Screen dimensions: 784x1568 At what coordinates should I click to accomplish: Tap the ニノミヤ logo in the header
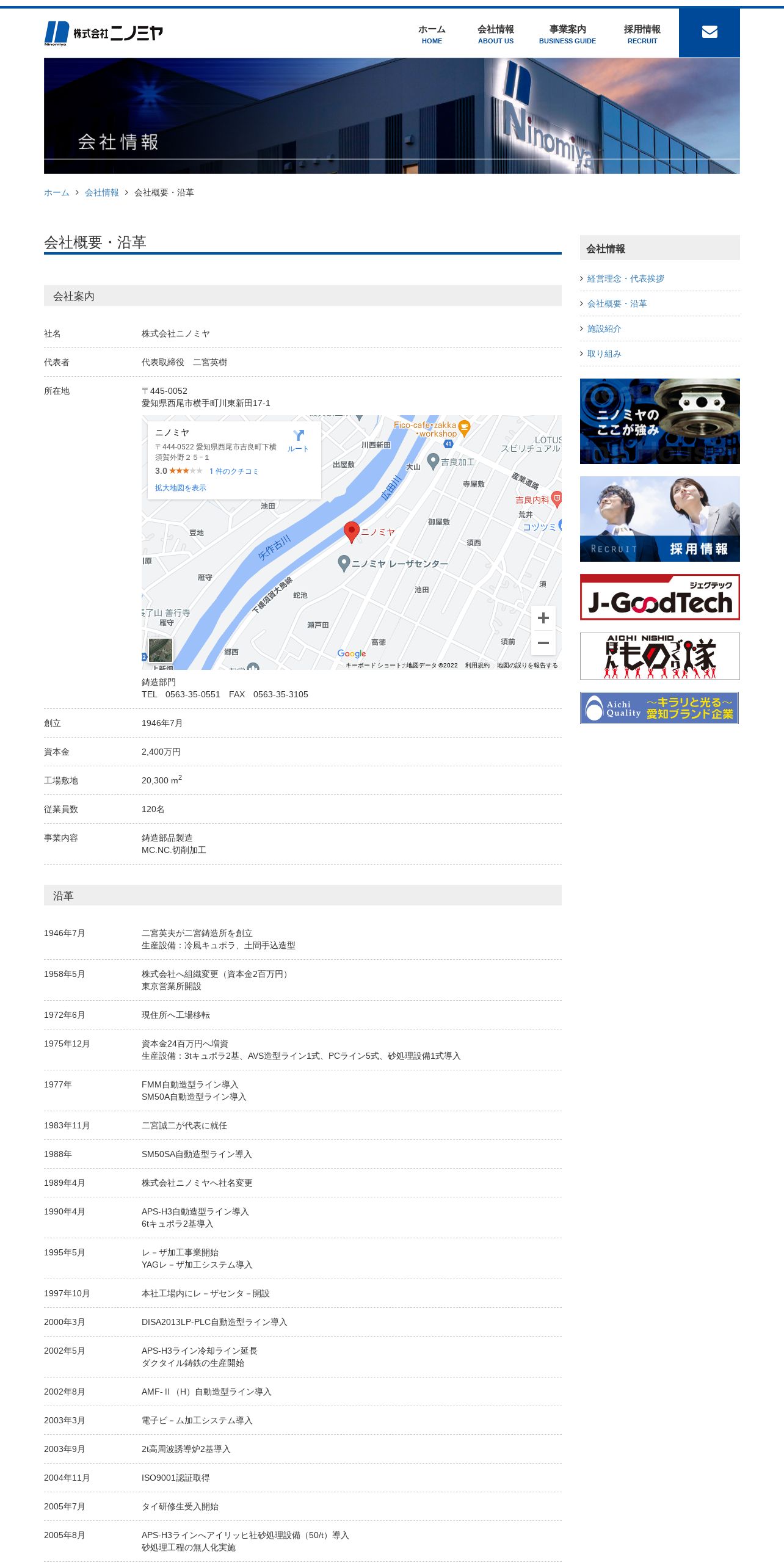pos(103,33)
